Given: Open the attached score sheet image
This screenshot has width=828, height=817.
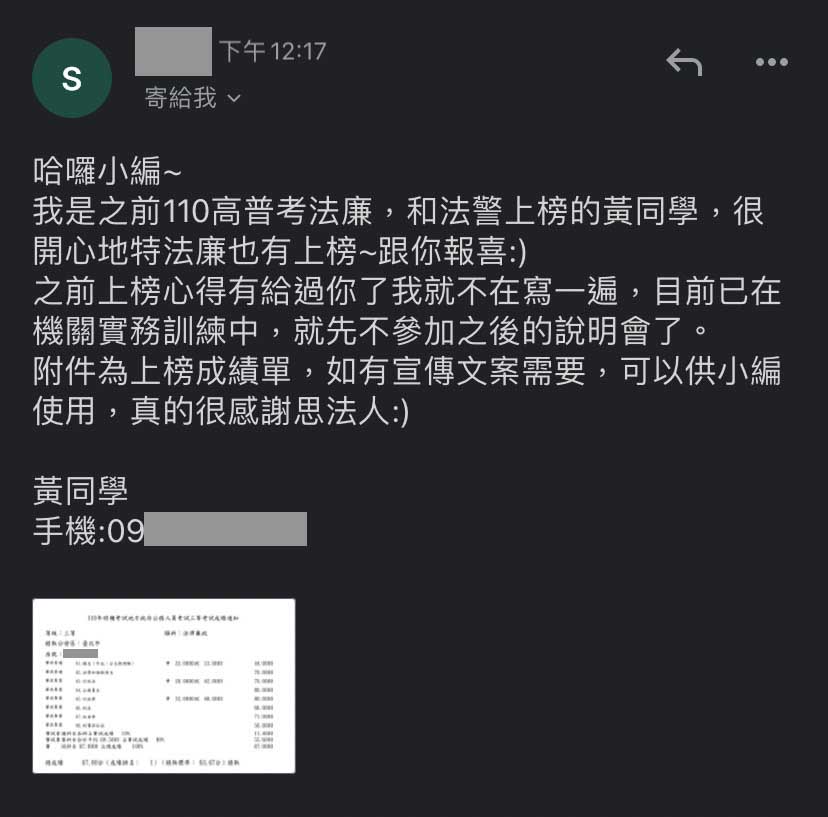Looking at the screenshot, I should point(164,685).
